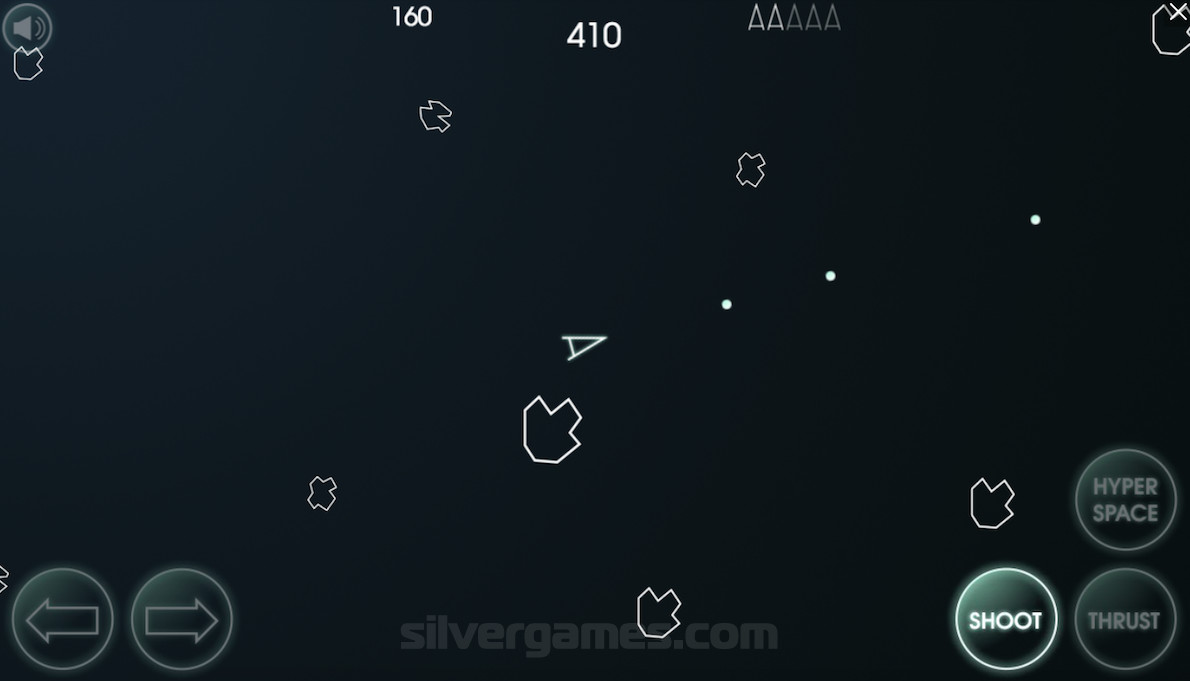Rotate ship with left arrow button

click(x=62, y=620)
